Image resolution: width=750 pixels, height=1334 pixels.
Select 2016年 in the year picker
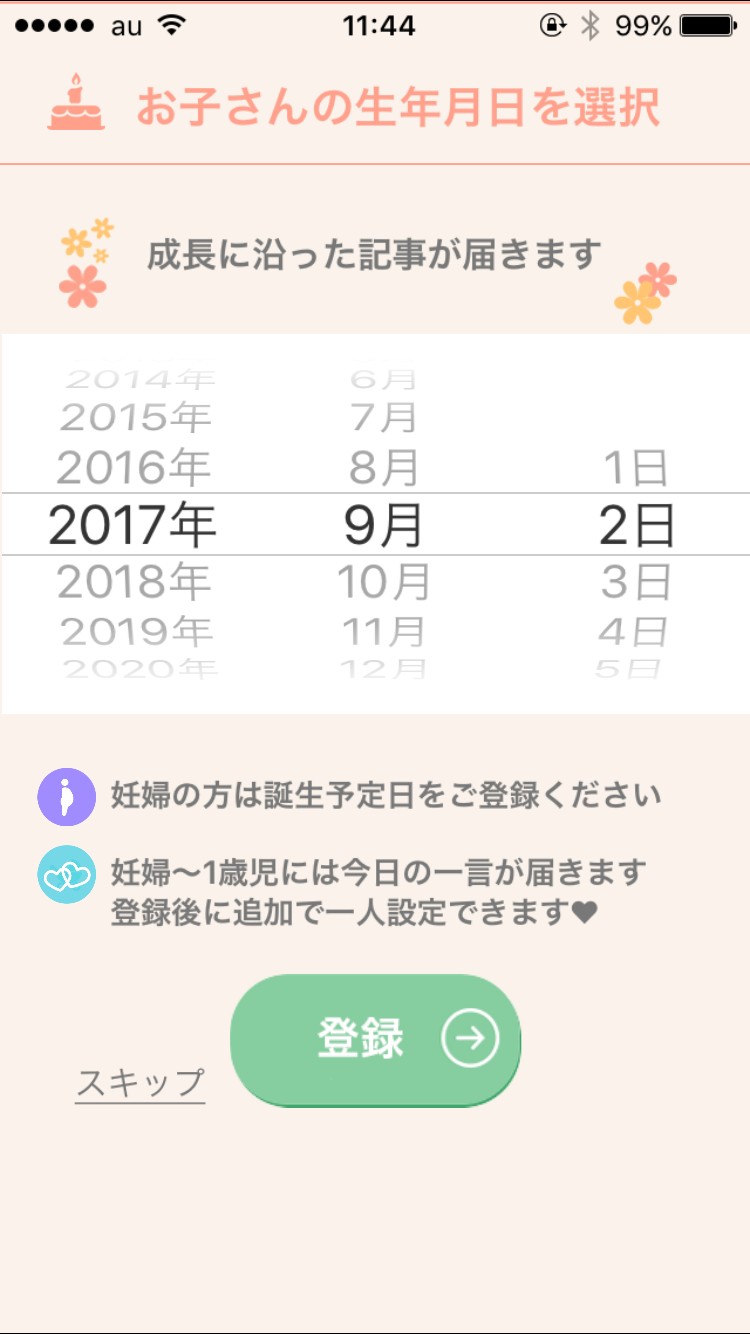pyautogui.click(x=133, y=467)
